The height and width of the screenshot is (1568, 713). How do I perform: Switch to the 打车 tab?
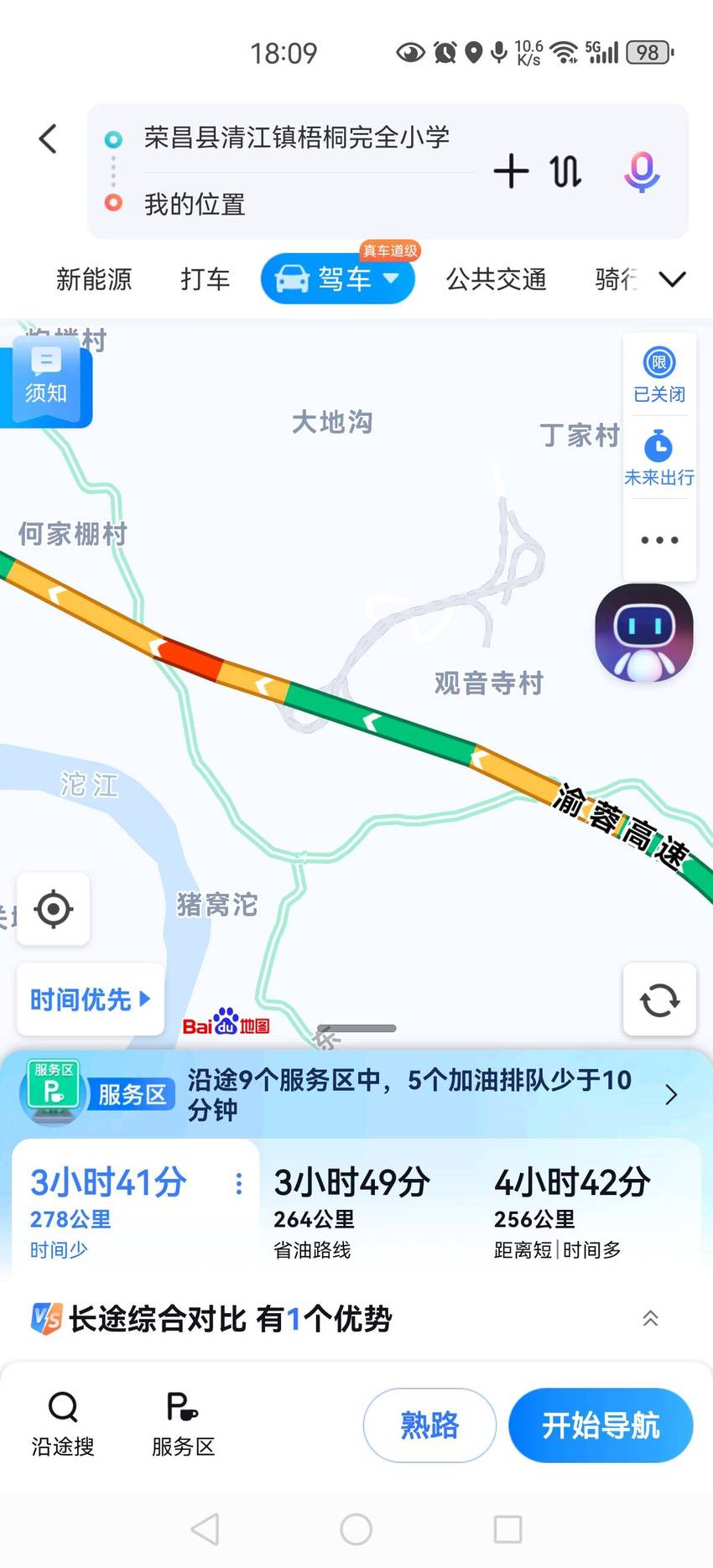[205, 279]
